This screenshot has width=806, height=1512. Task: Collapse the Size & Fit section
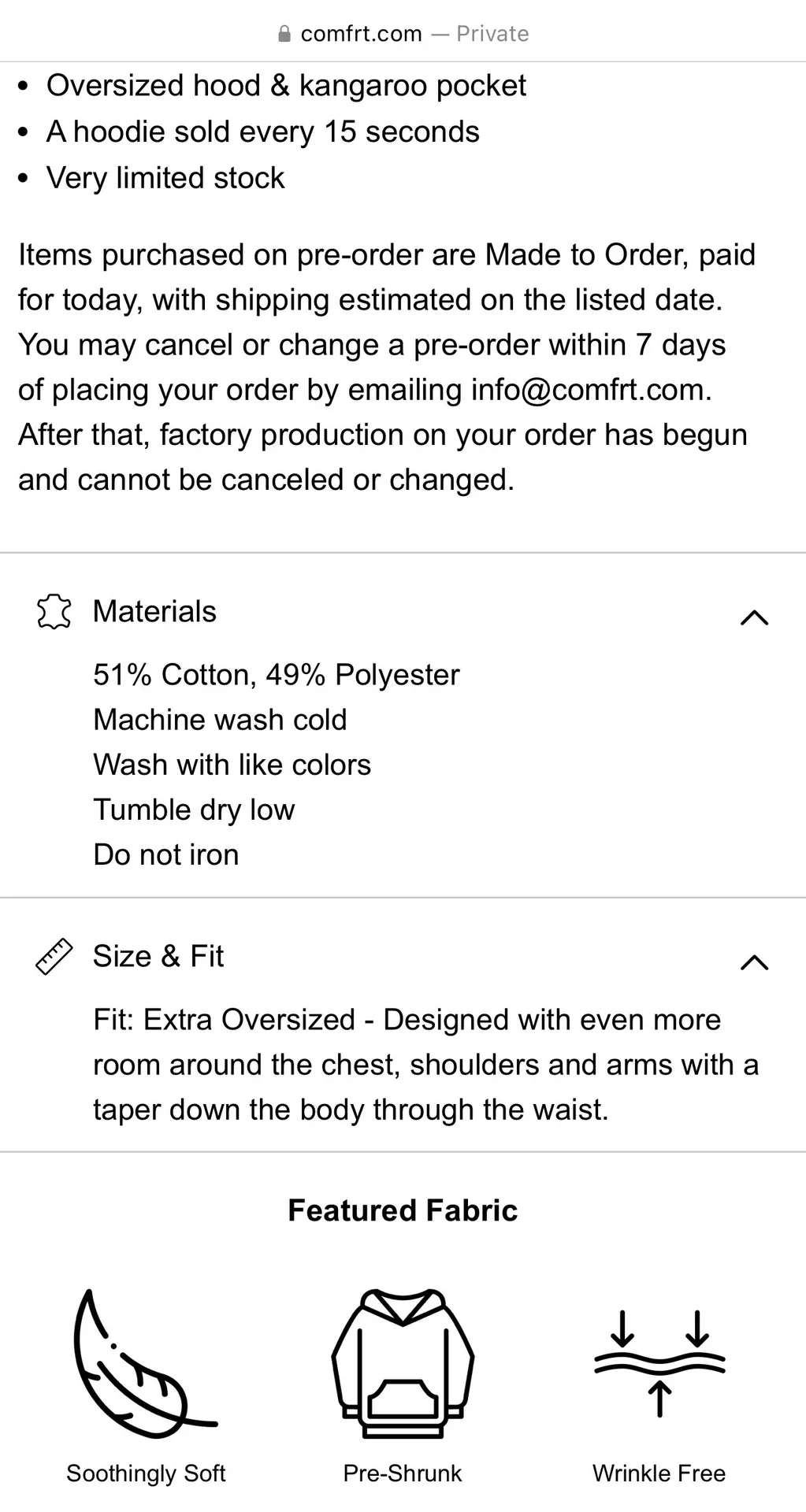[x=754, y=962]
